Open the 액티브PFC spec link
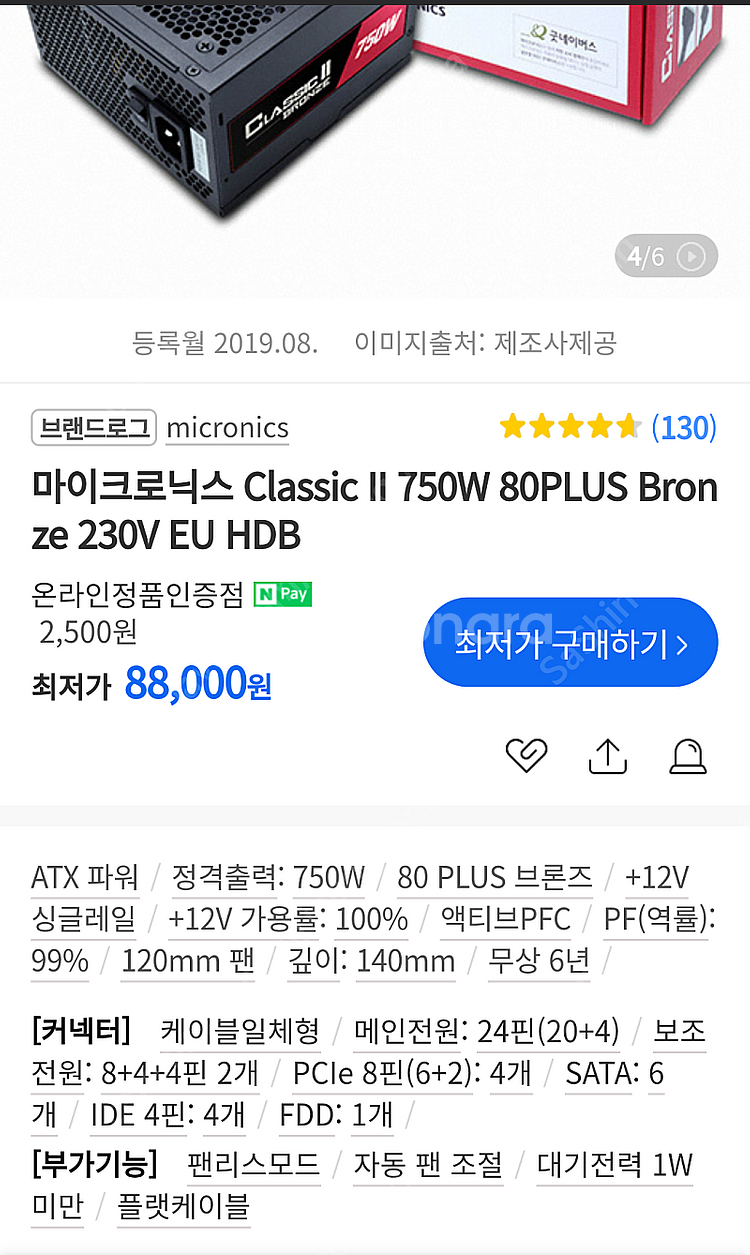The image size is (750, 1255). pyautogui.click(x=505, y=920)
